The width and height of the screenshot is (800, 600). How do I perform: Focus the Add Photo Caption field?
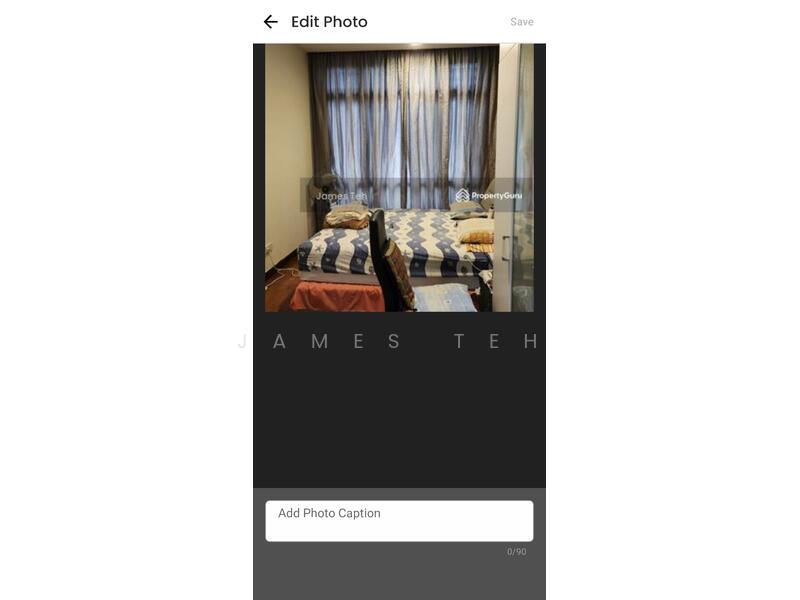[x=399, y=521]
